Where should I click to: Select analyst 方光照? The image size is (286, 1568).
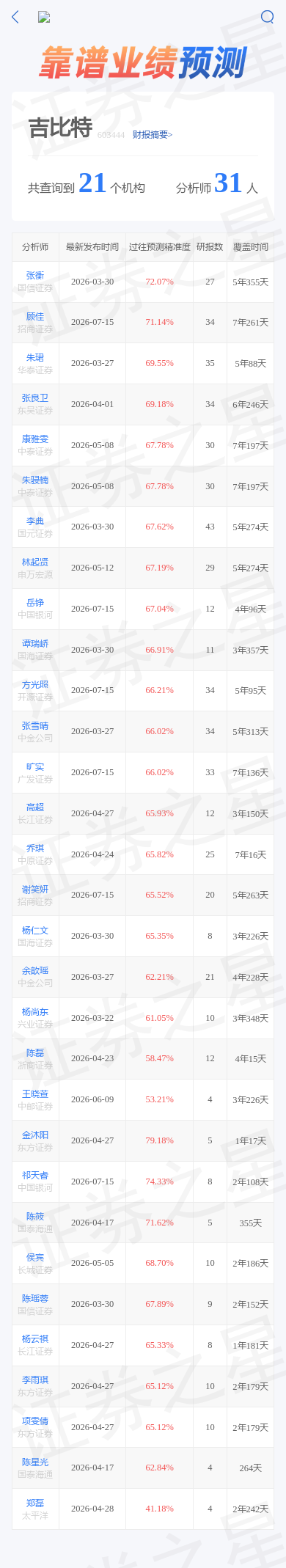35,685
